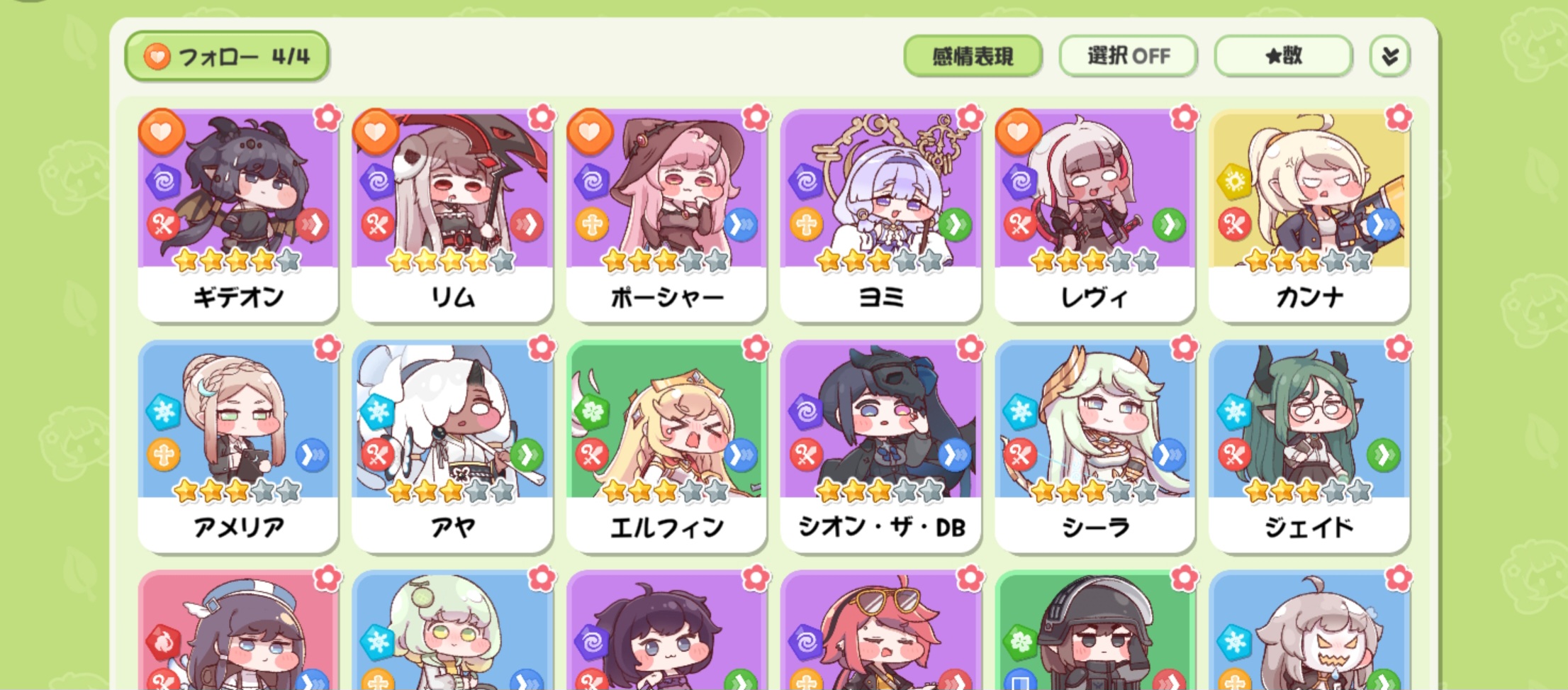This screenshot has height=690, width=1568.
Task: Tap the フォロー 4/4 button
Action: (x=227, y=56)
